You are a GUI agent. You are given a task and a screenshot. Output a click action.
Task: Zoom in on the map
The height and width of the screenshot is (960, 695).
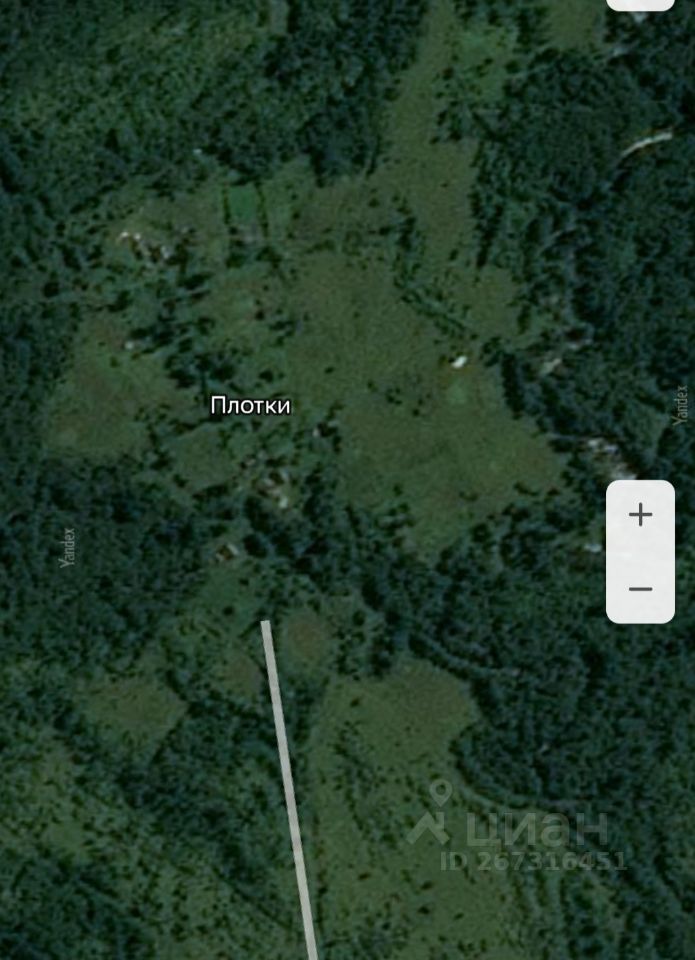(x=640, y=515)
